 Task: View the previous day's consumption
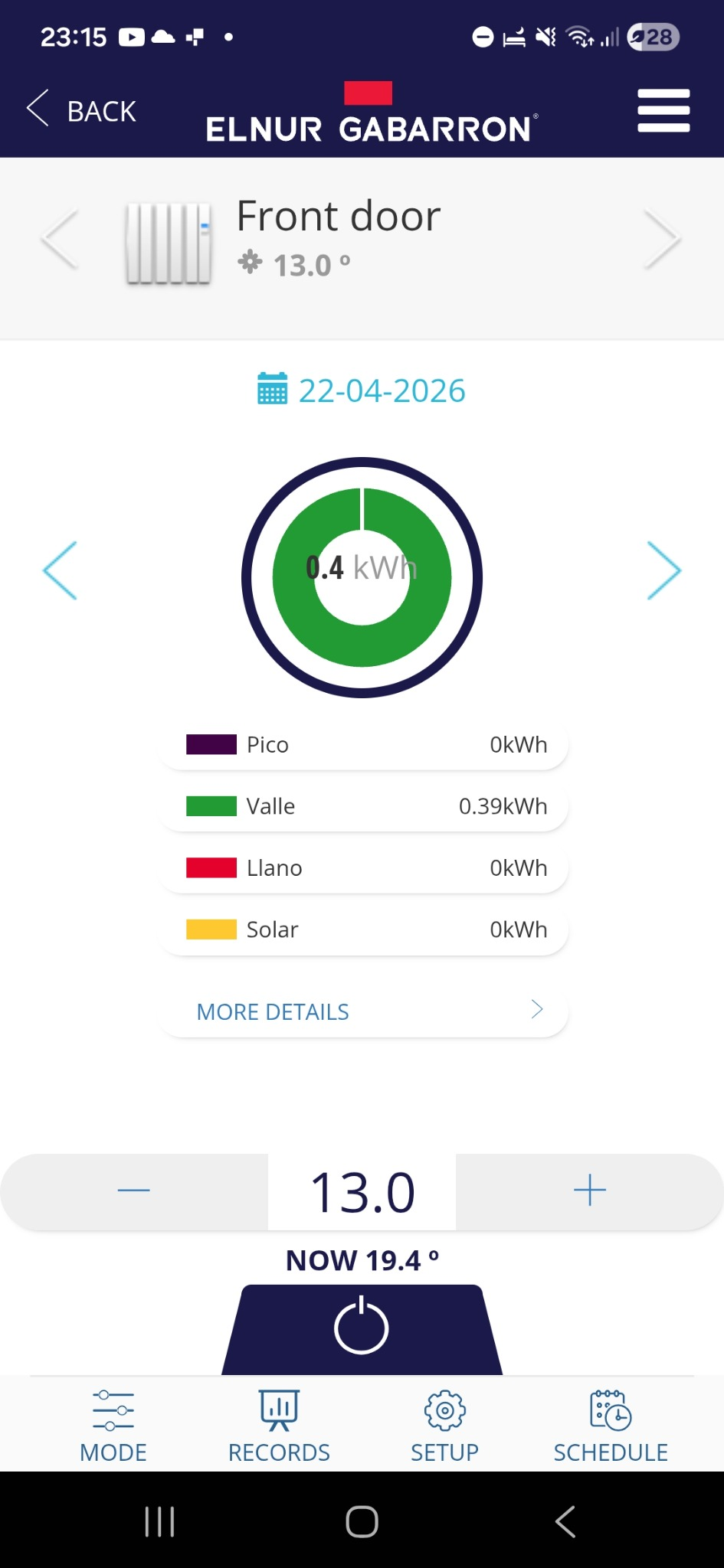60,570
